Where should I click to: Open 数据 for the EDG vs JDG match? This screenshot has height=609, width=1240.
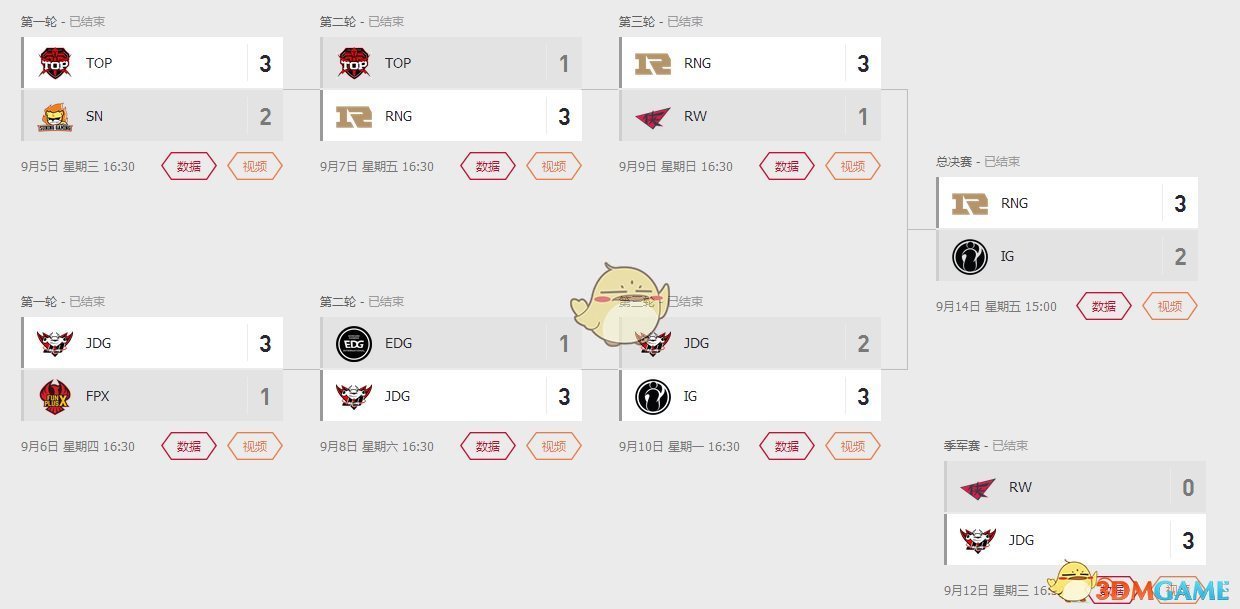pyautogui.click(x=488, y=446)
